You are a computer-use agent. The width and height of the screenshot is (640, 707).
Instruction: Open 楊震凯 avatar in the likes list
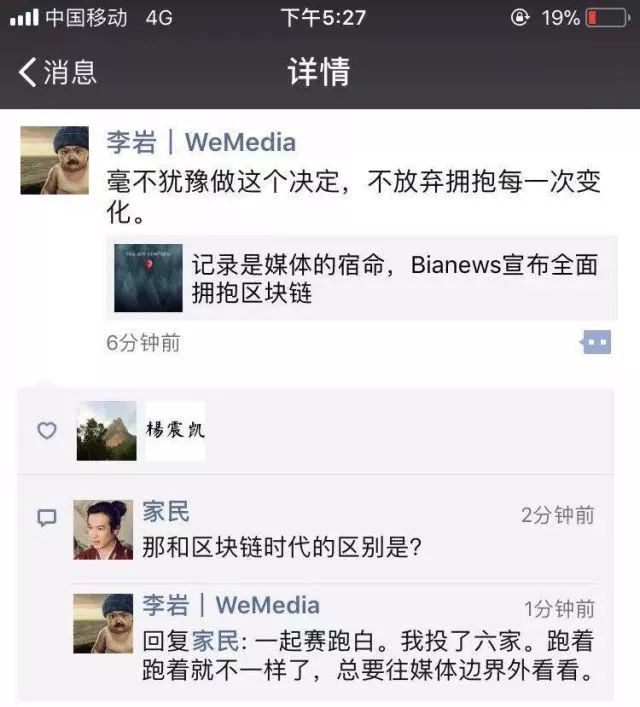pos(175,431)
